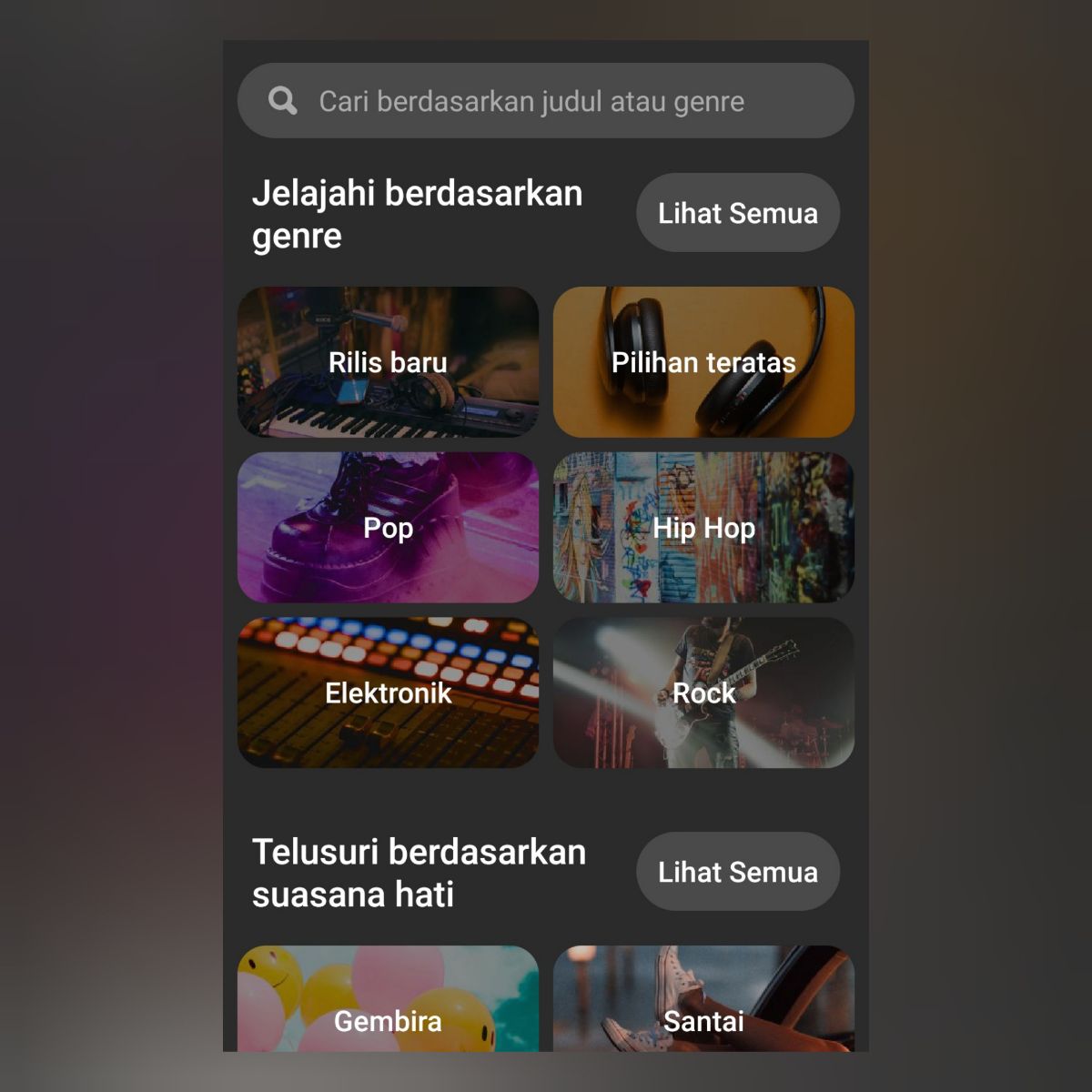The width and height of the screenshot is (1092, 1092).
Task: Open the Elektronik genre tile
Action: point(388,693)
